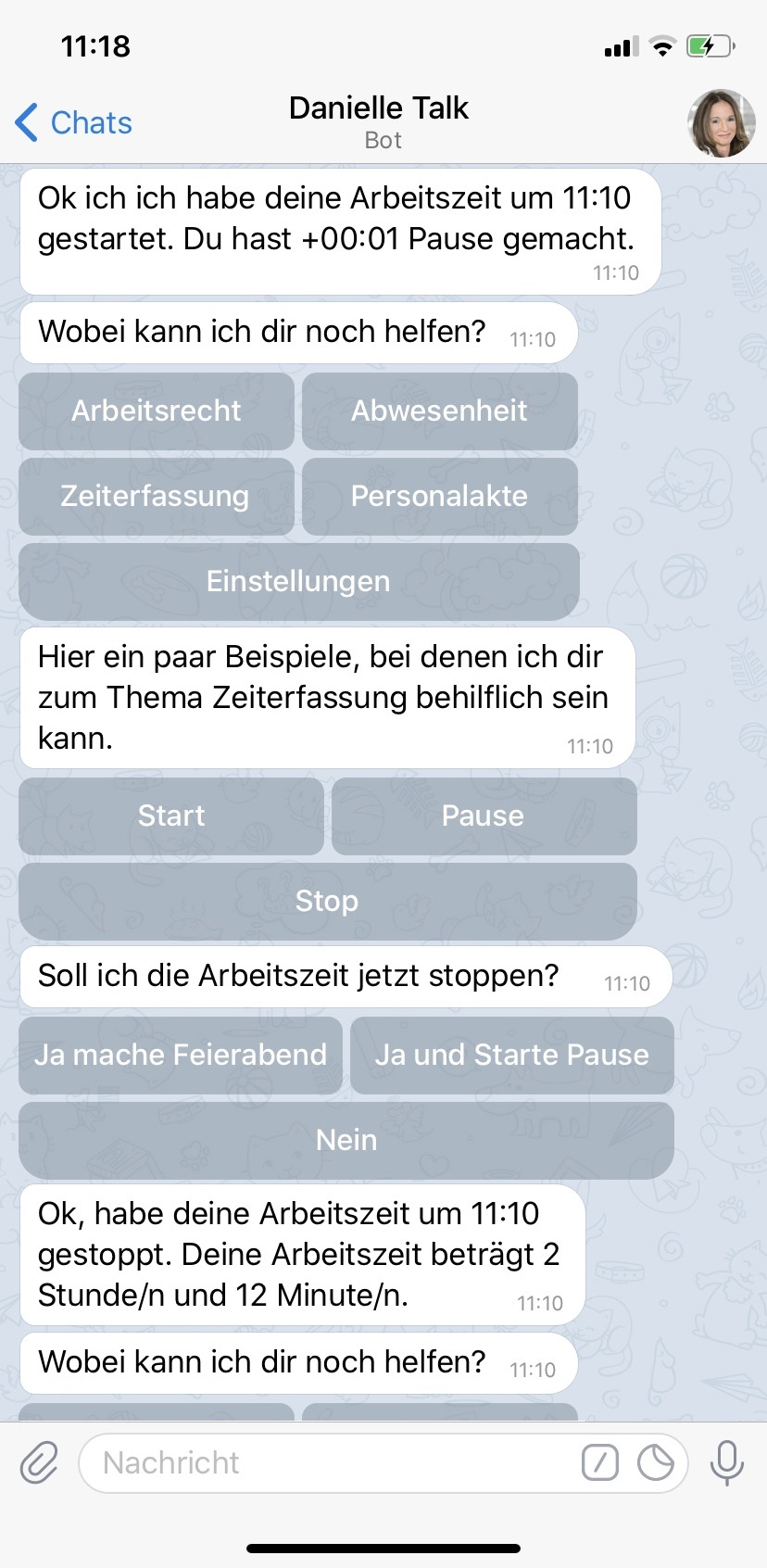Open the sticker panel icon

click(656, 1463)
